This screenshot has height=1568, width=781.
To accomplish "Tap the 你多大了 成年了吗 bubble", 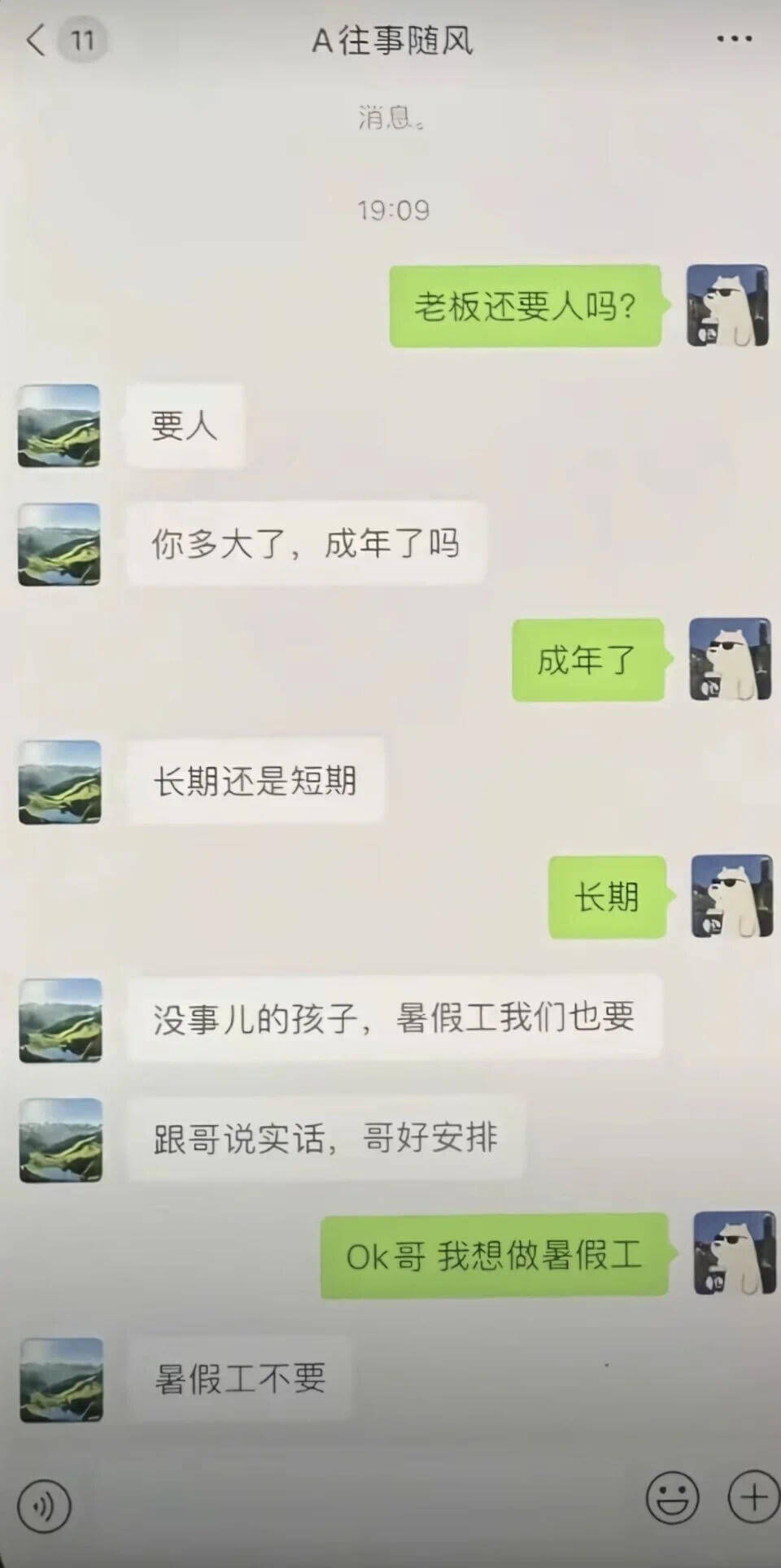I will [x=305, y=545].
